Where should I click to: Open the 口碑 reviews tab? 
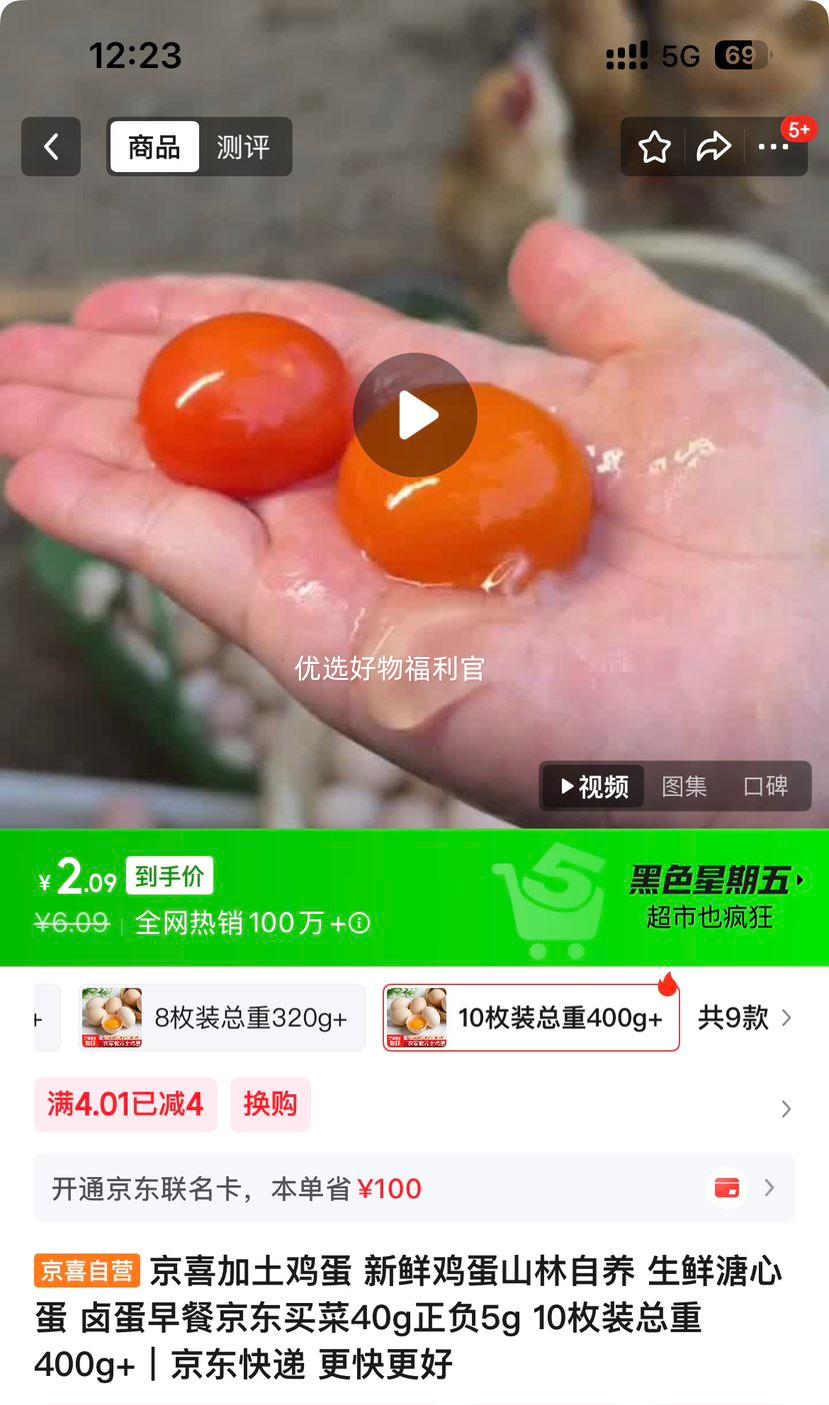(766, 787)
